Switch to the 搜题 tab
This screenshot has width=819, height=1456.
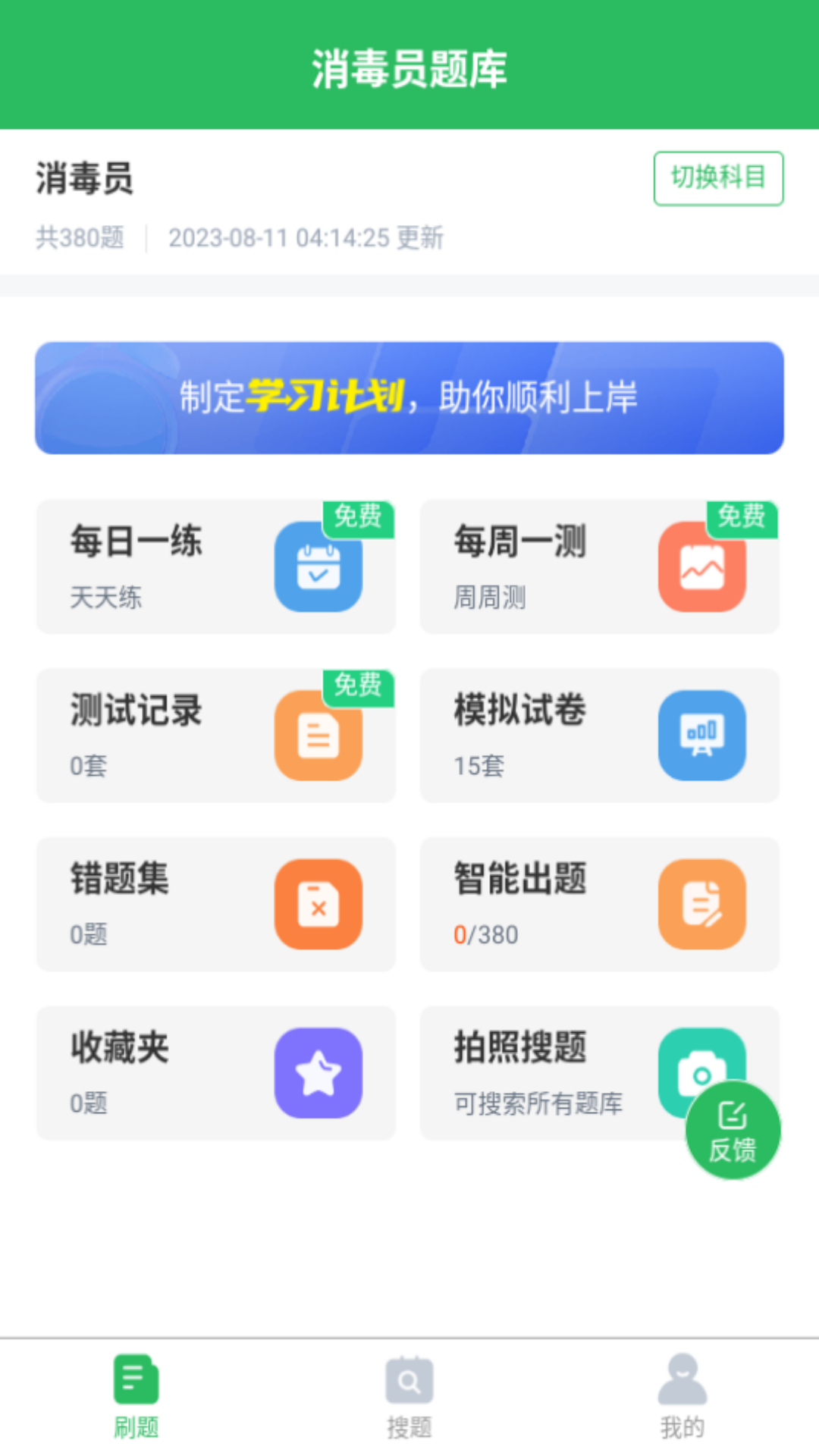pos(409,1397)
